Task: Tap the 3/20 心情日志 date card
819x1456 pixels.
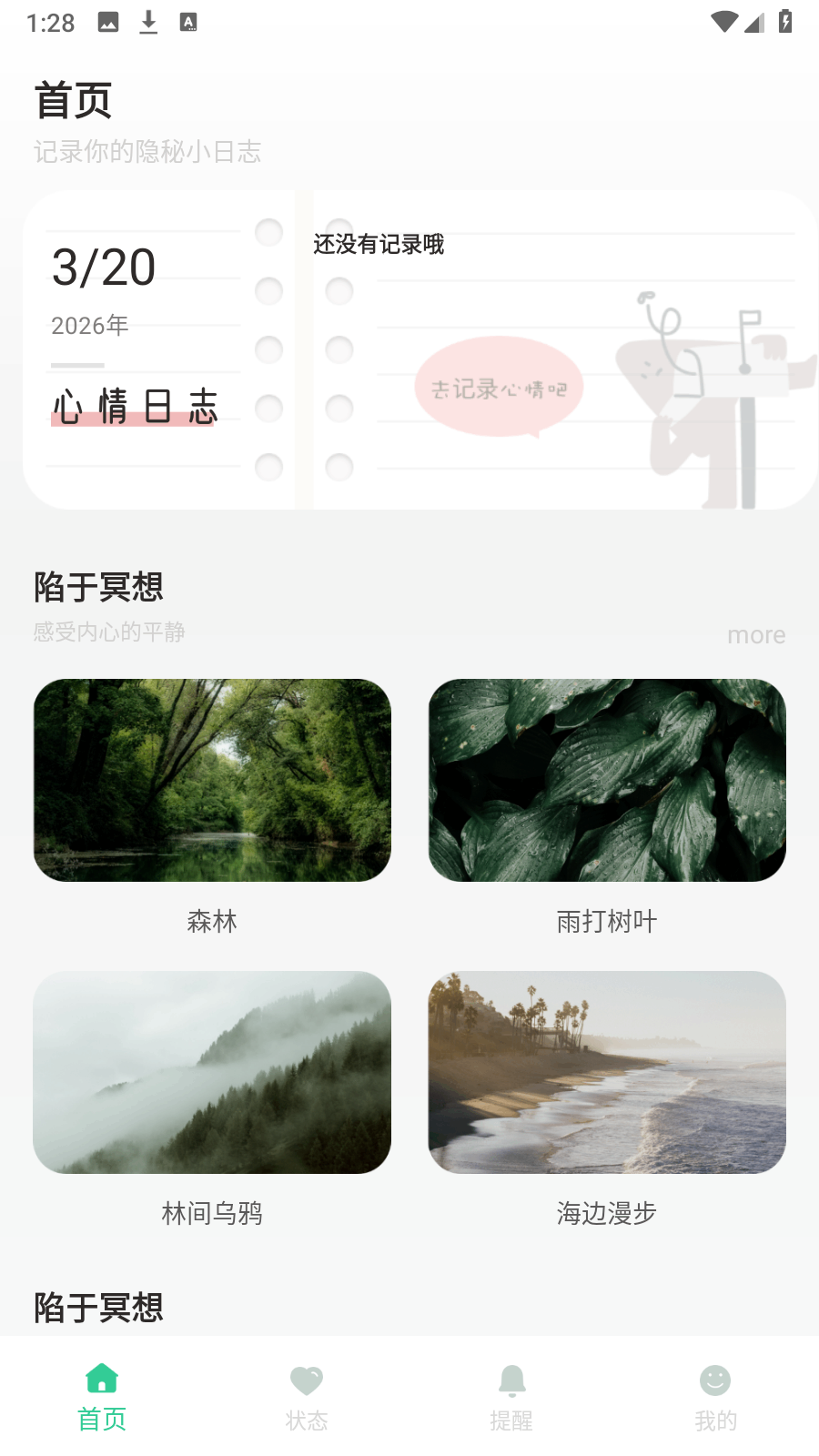Action: coord(159,349)
